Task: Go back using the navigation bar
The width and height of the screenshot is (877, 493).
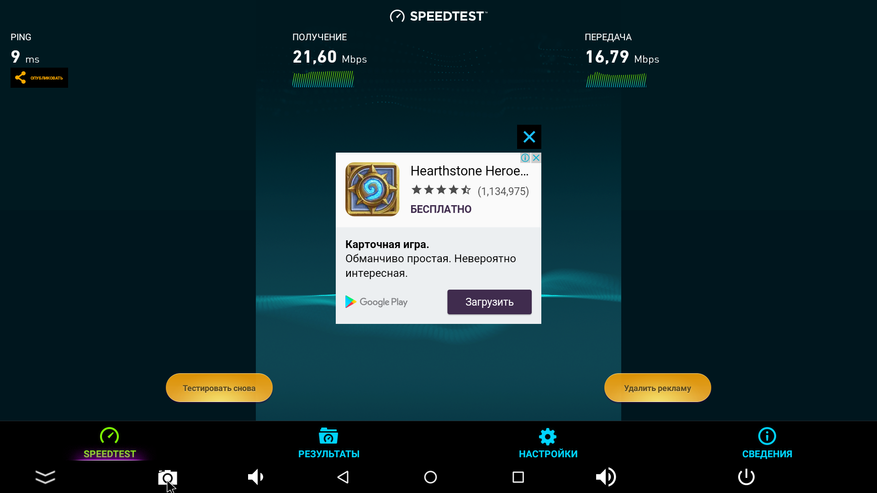Action: 343,478
